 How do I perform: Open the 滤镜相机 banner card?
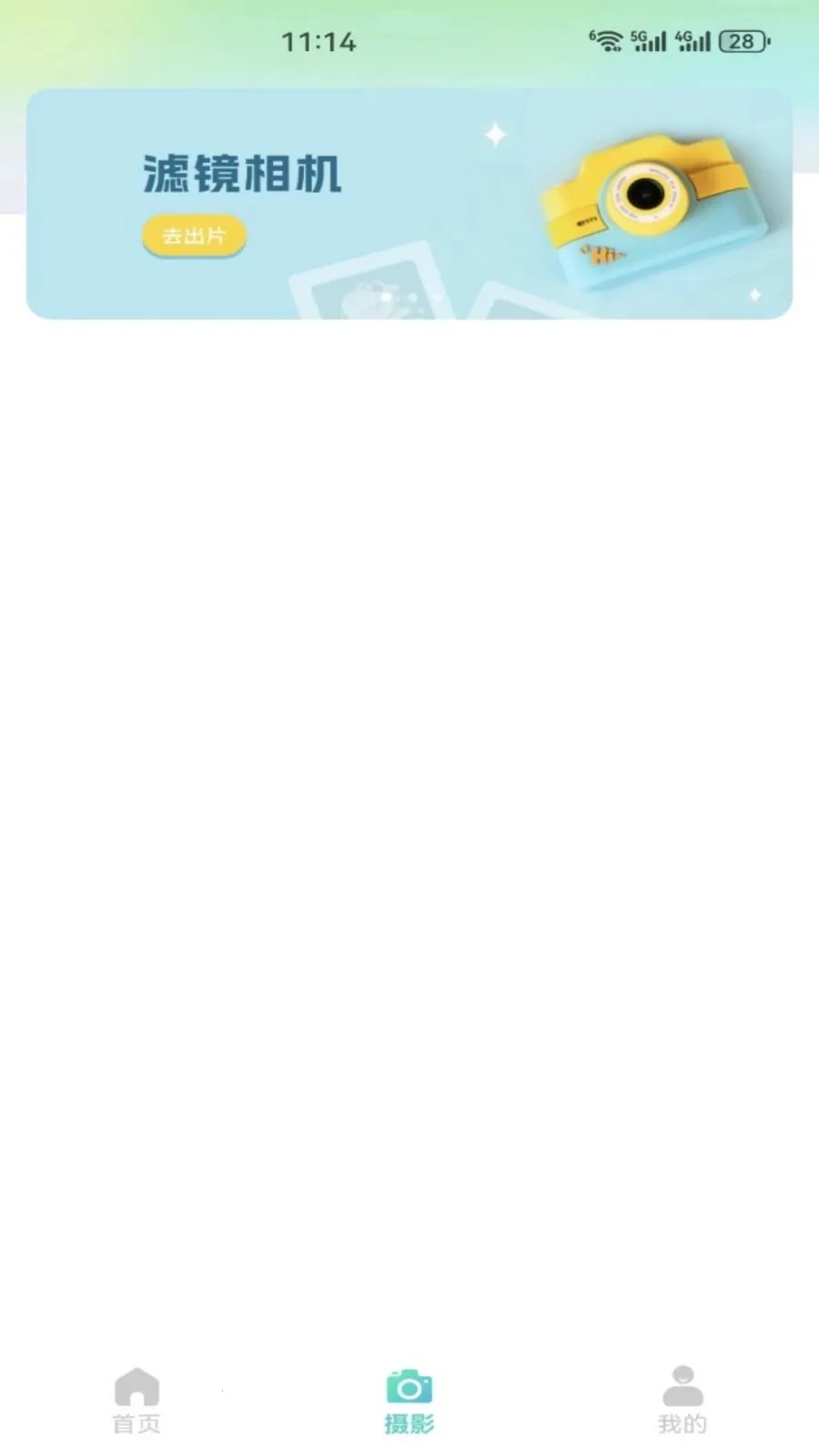(x=409, y=204)
